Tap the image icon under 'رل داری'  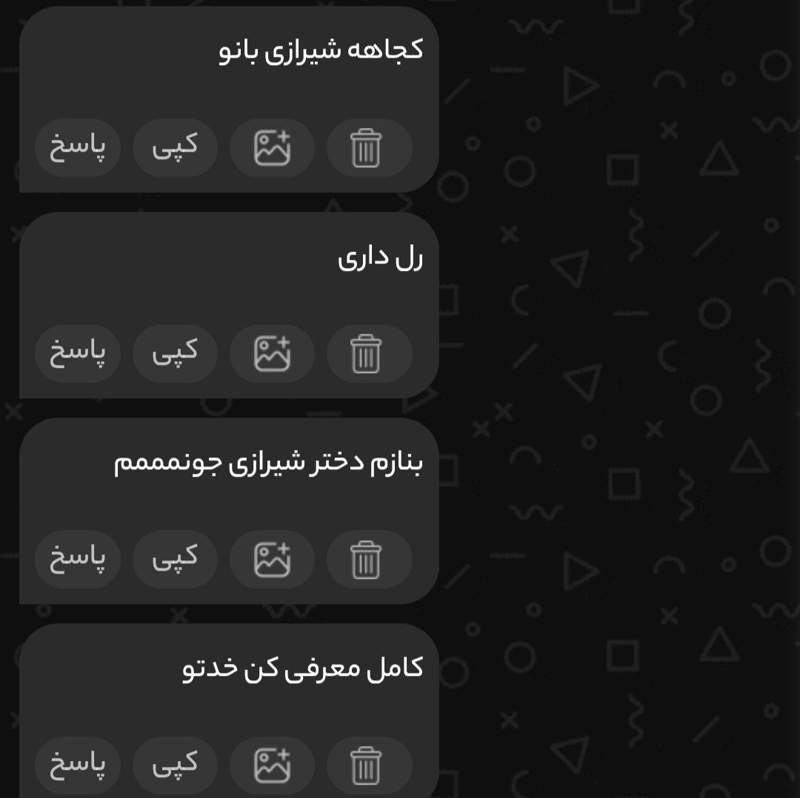coord(272,354)
